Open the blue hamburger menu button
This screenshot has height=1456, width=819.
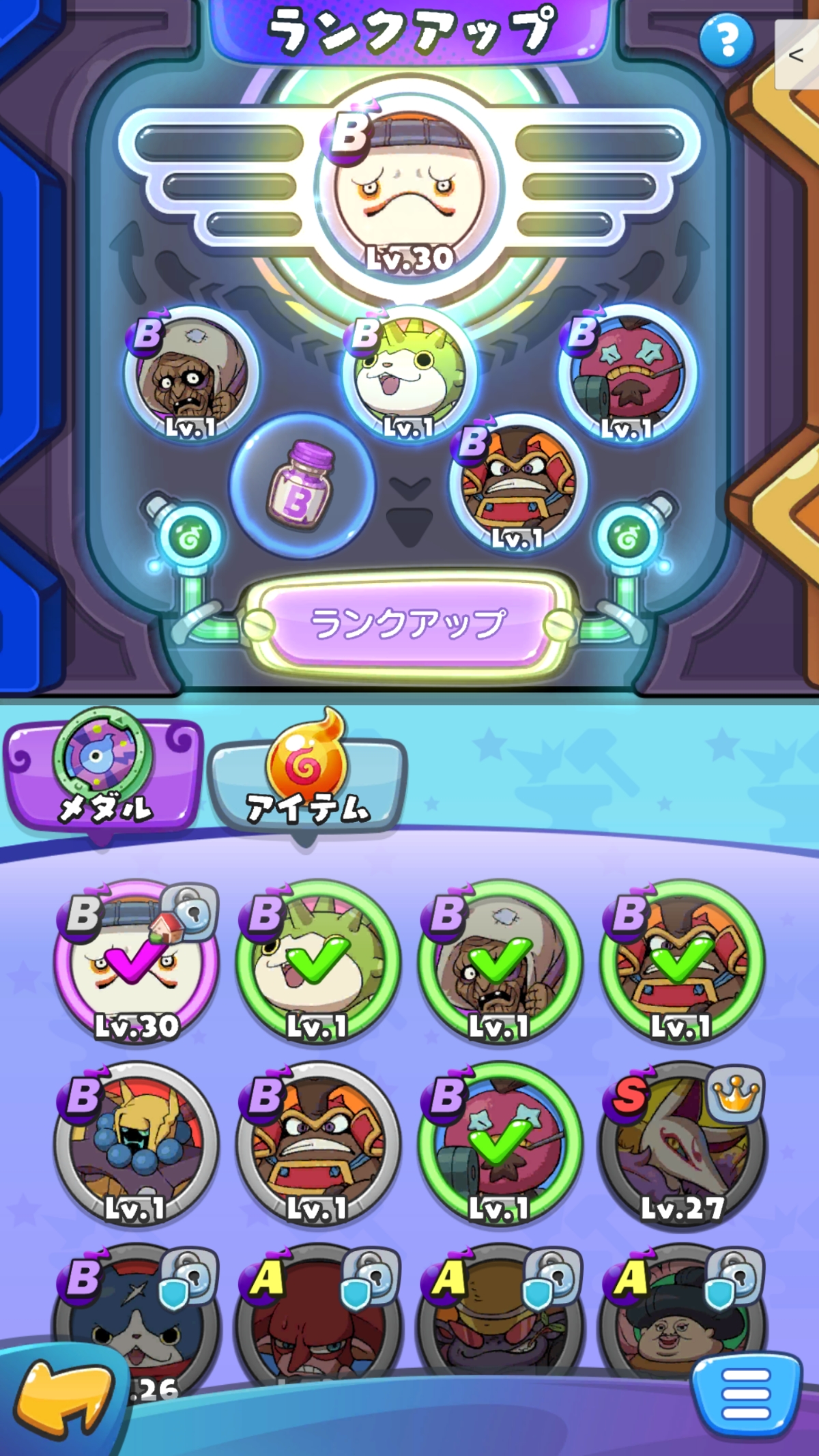[x=745, y=1395]
